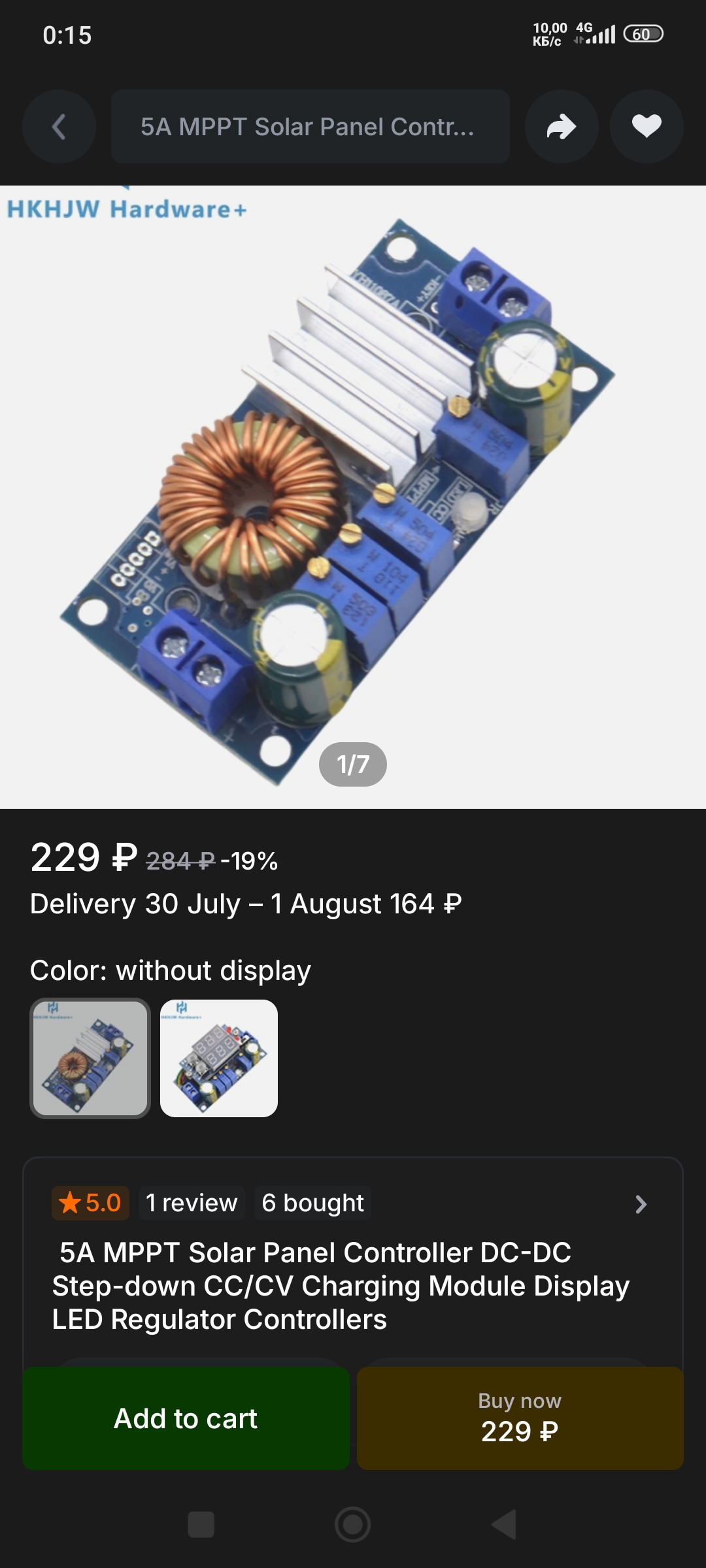The image size is (706, 1568).
Task: Select the without display variant thumbnail
Action: coord(90,1058)
